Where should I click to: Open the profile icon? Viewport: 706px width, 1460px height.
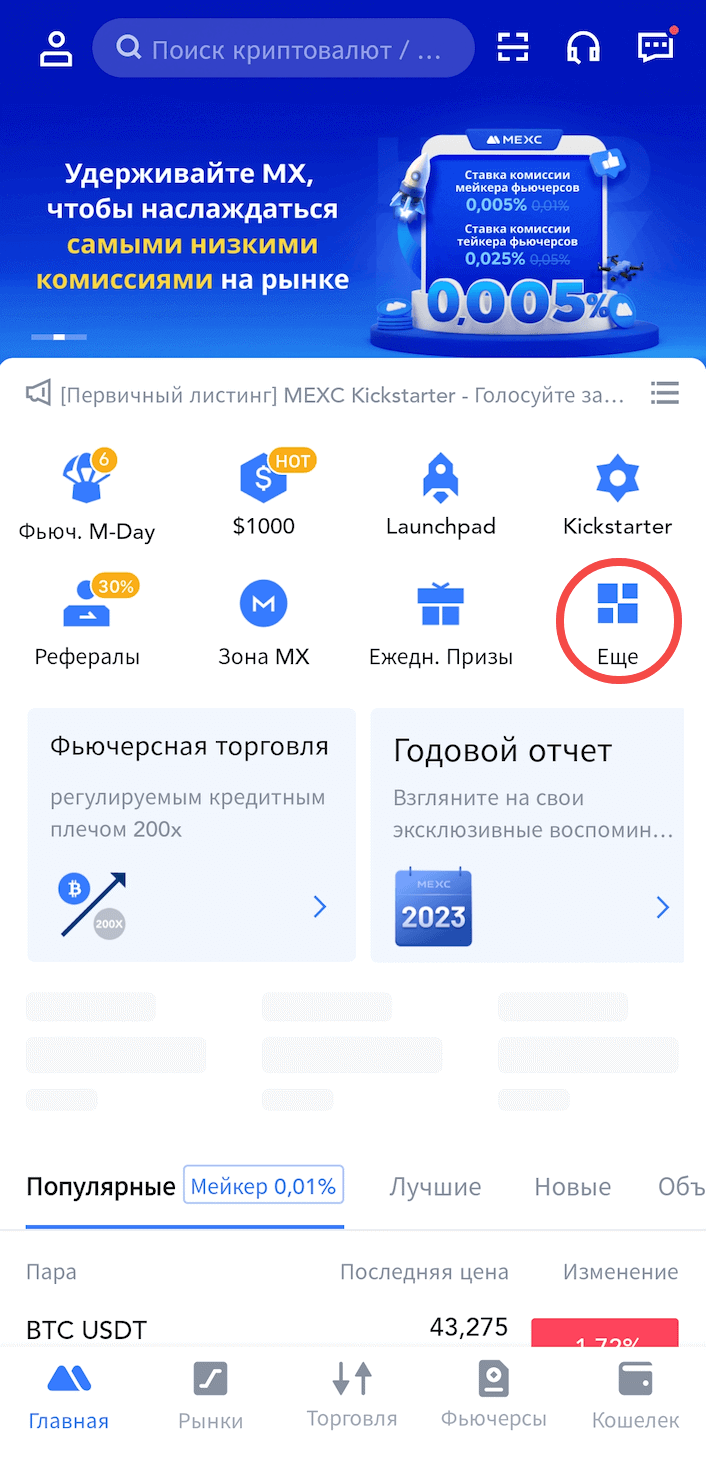point(57,48)
